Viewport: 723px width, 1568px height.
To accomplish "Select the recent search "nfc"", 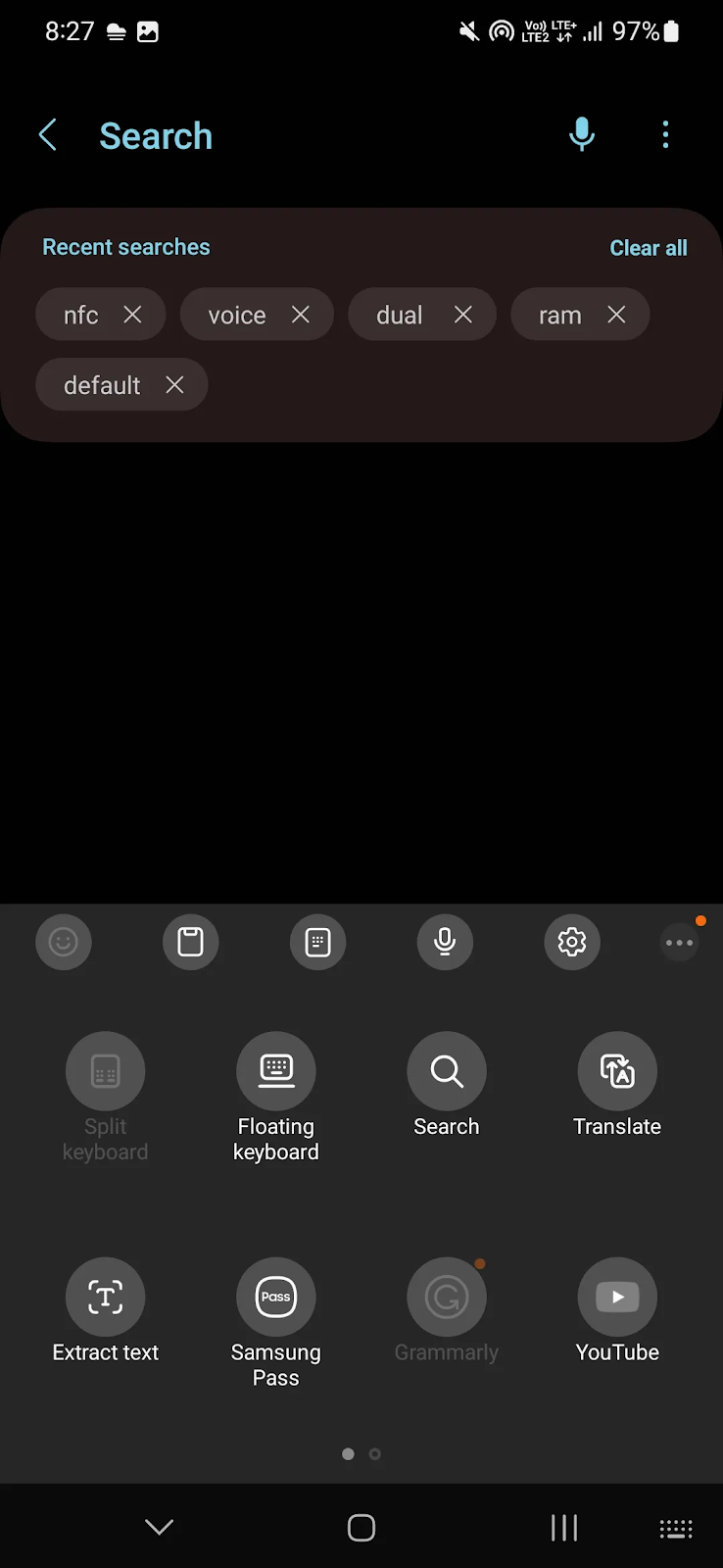I will [80, 315].
